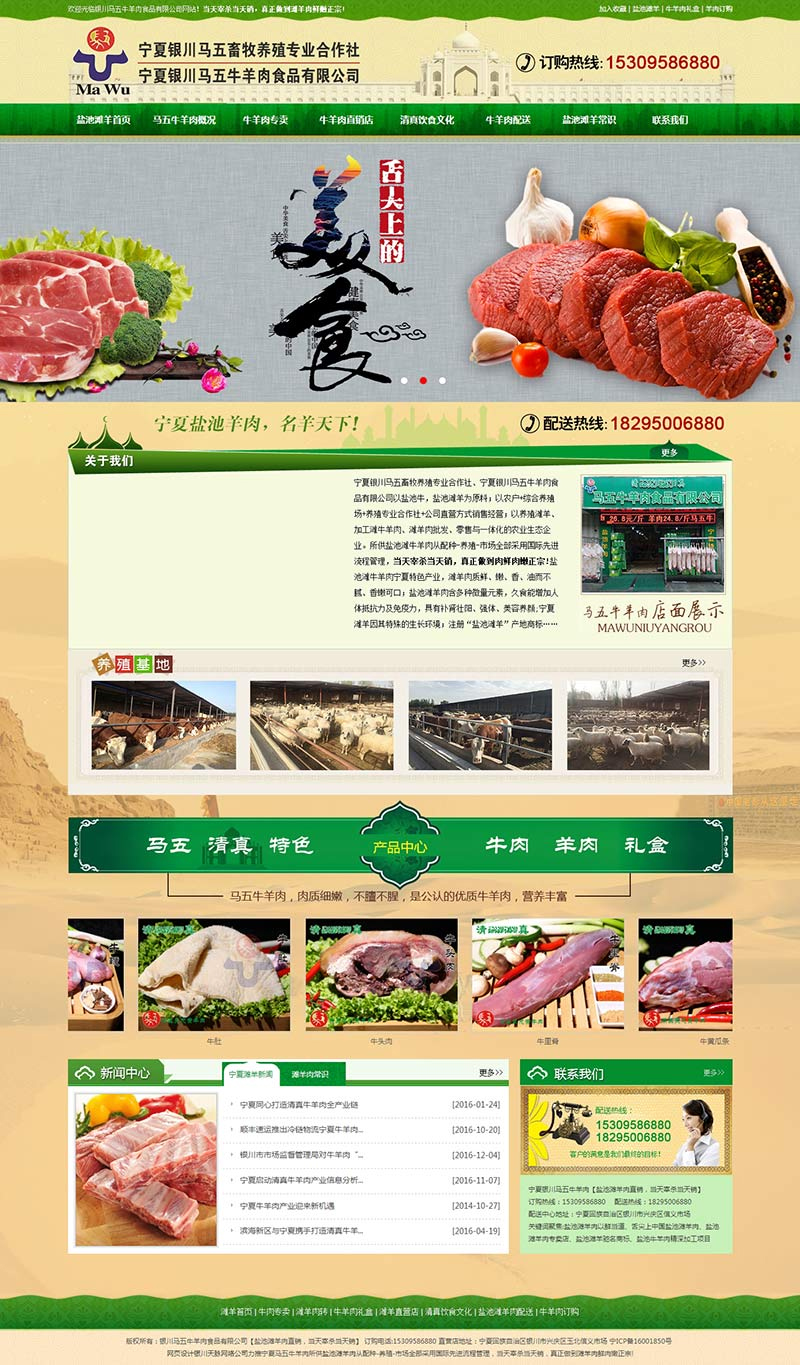Image resolution: width=800 pixels, height=1365 pixels.
Task: Open 牛羊肉订购 footer link
Action: pyautogui.click(x=558, y=1312)
